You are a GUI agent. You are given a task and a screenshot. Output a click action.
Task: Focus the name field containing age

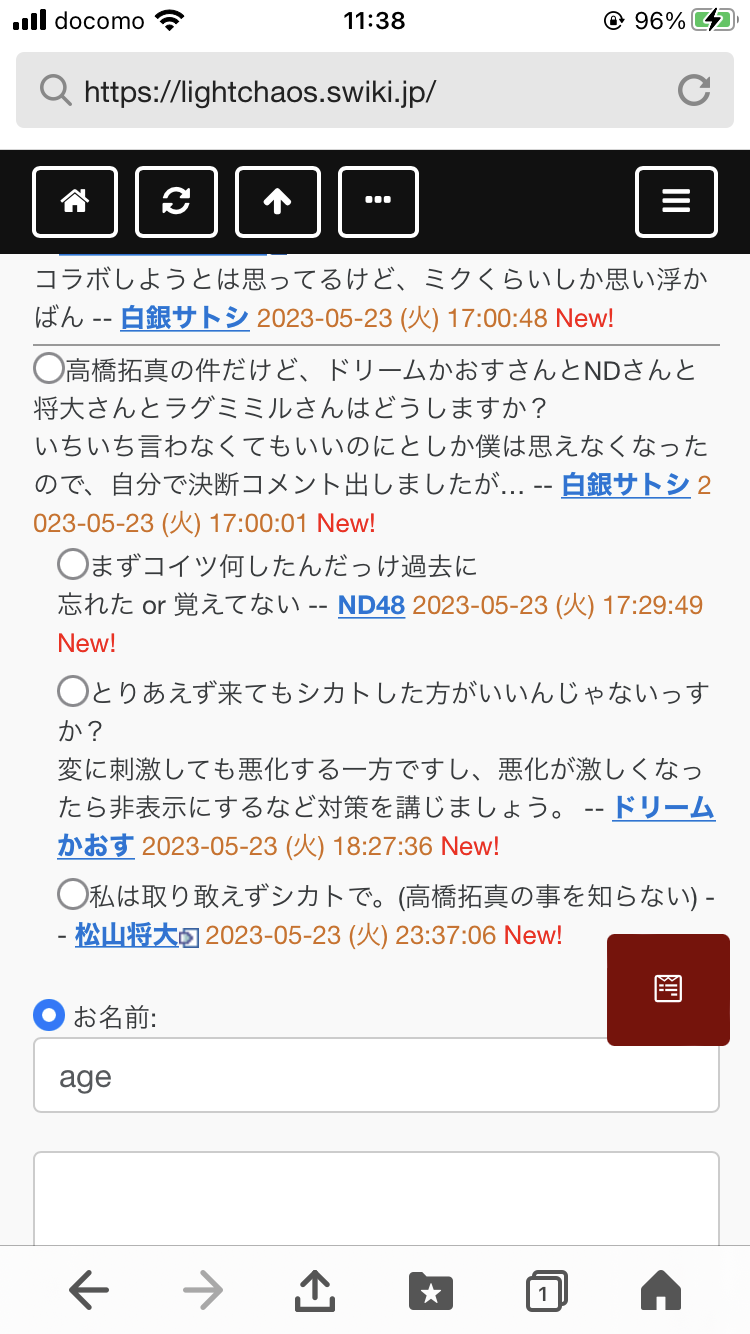tap(376, 1076)
